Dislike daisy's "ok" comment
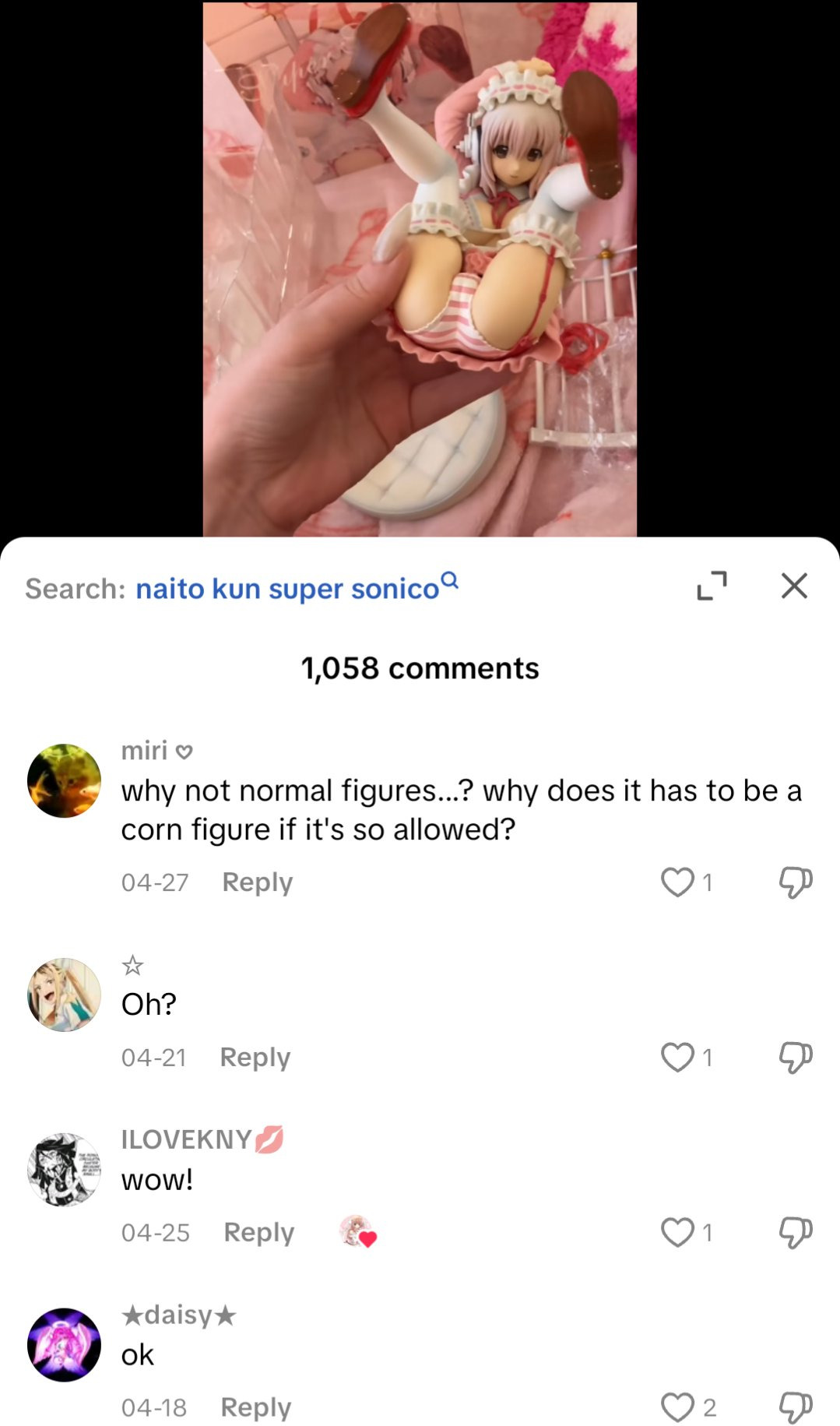This screenshot has width=840, height=1426. 796,1408
